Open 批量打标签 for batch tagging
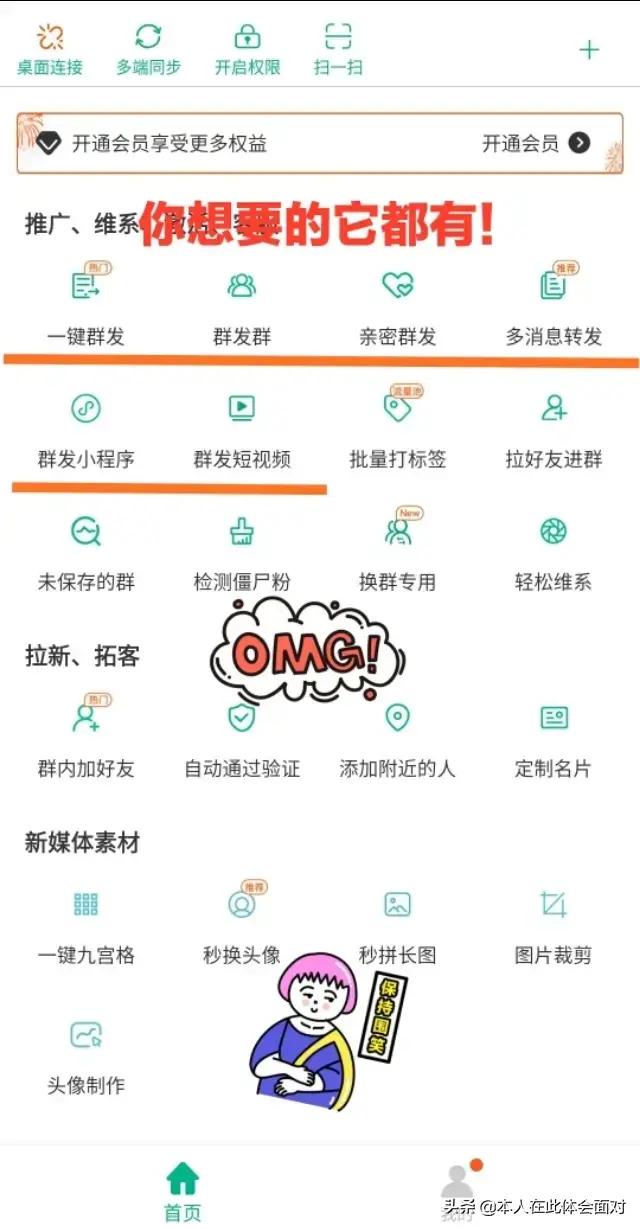The width and height of the screenshot is (640, 1229). pos(398,428)
